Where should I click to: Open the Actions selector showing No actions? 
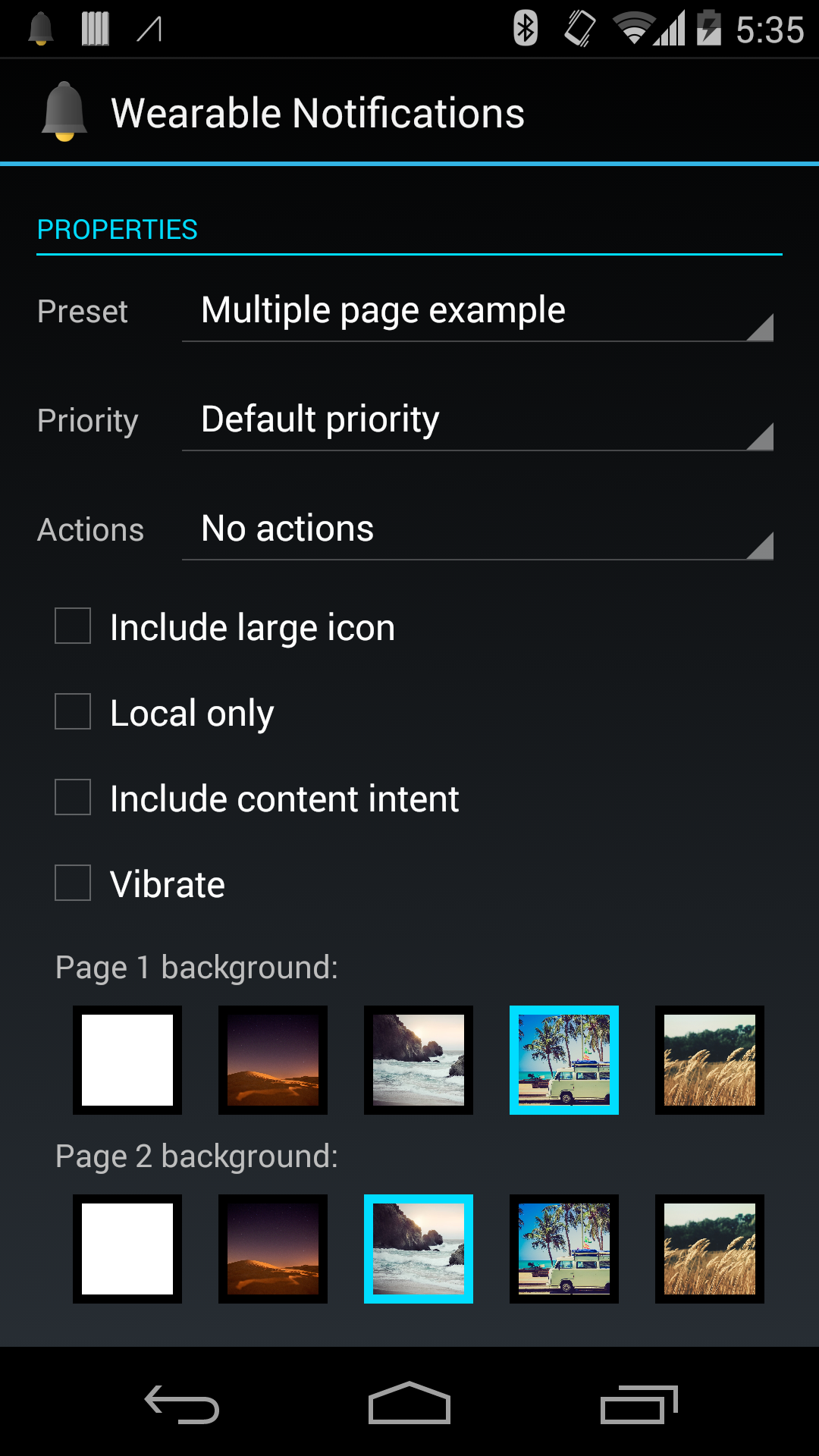476,529
